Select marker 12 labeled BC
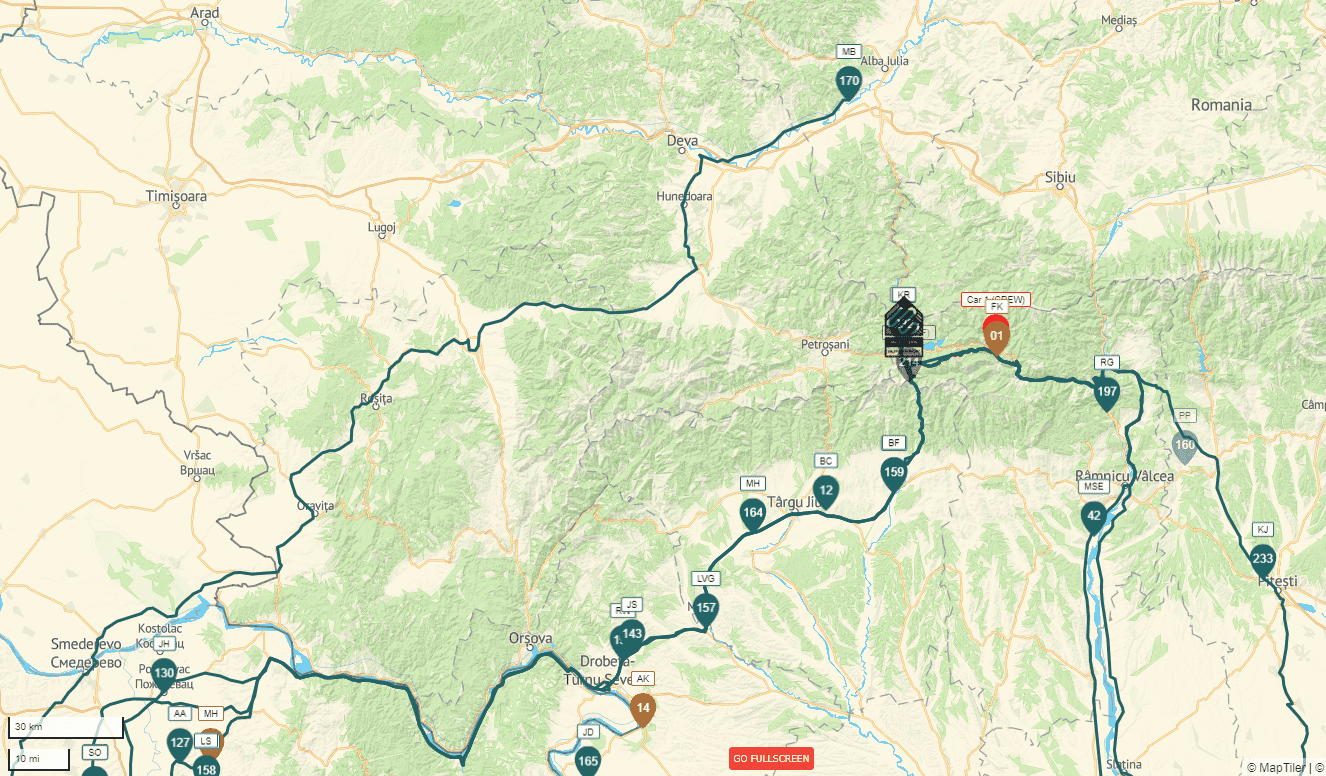Viewport: 1326px width, 776px height. [x=826, y=490]
